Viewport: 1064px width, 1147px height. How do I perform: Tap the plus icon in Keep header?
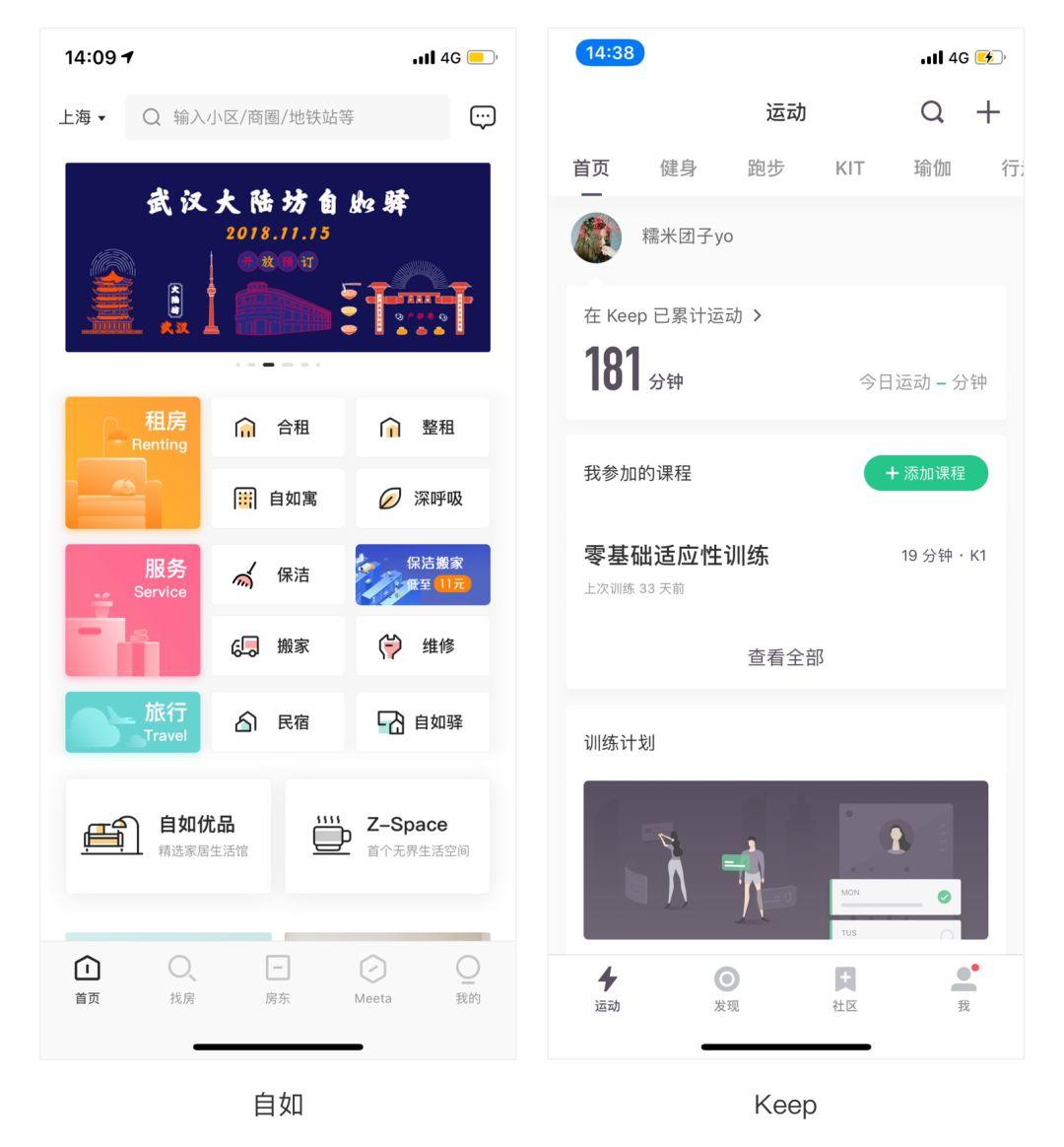(x=988, y=112)
